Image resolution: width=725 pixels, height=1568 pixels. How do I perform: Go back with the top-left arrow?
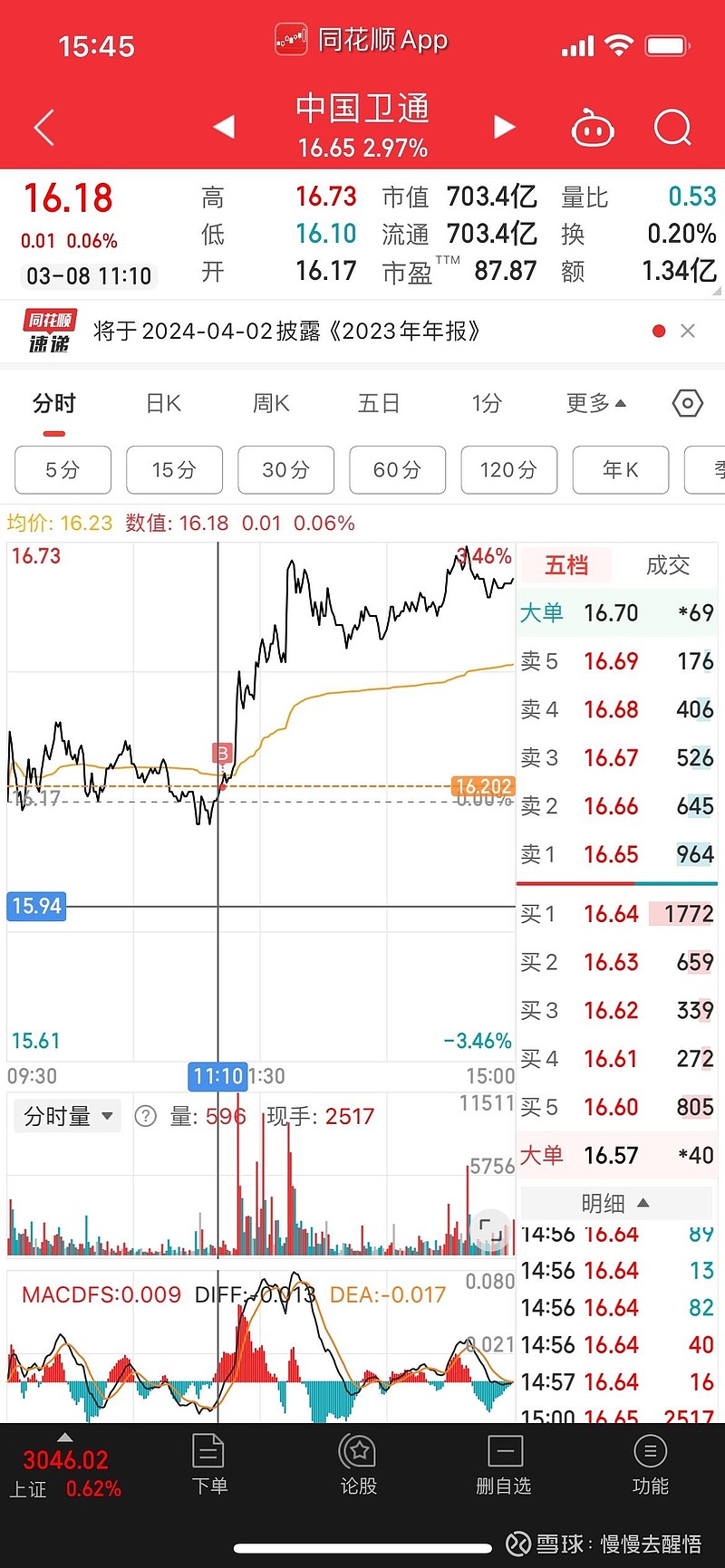[44, 128]
